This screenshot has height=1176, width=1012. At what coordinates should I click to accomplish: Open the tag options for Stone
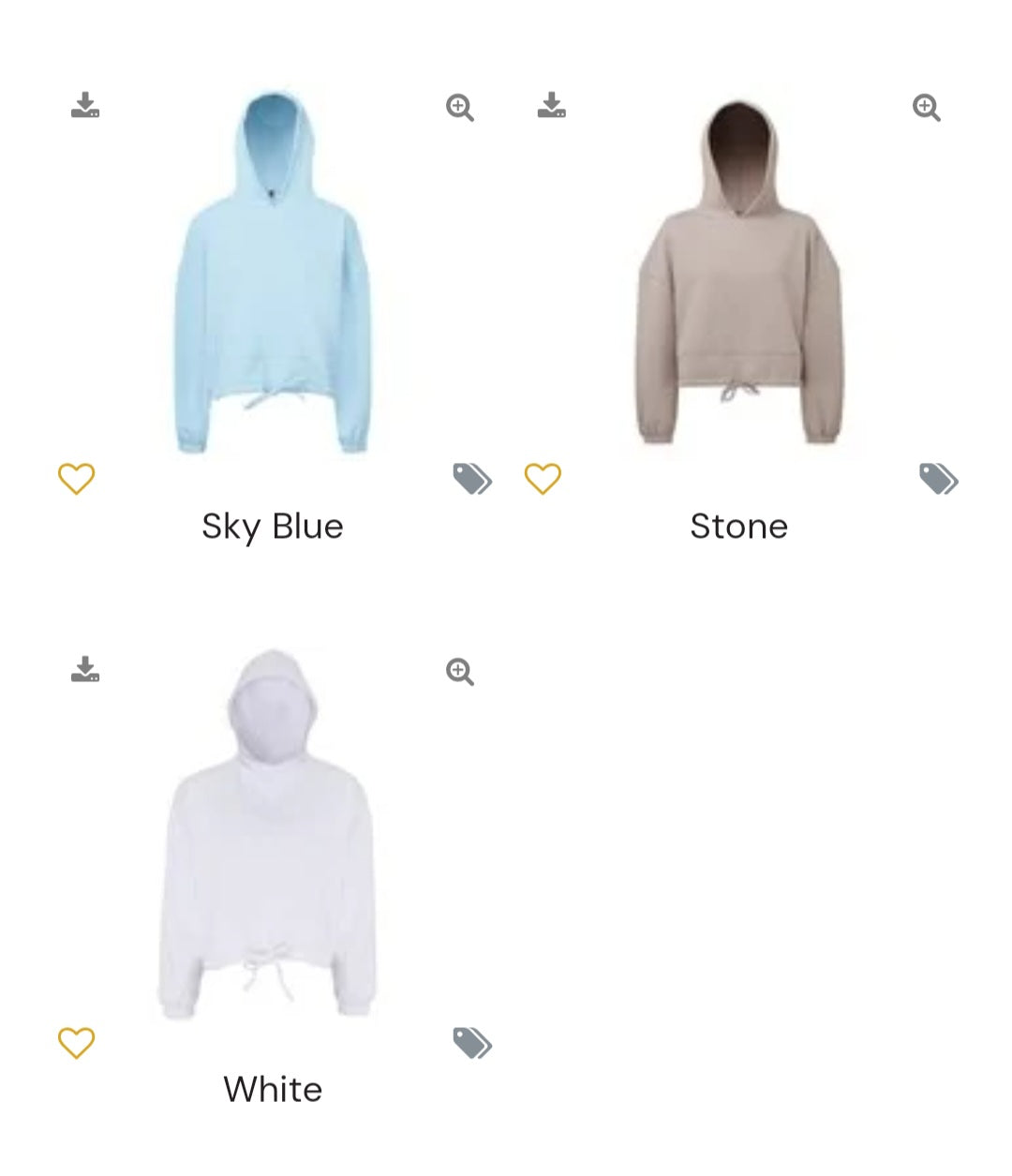(x=938, y=479)
